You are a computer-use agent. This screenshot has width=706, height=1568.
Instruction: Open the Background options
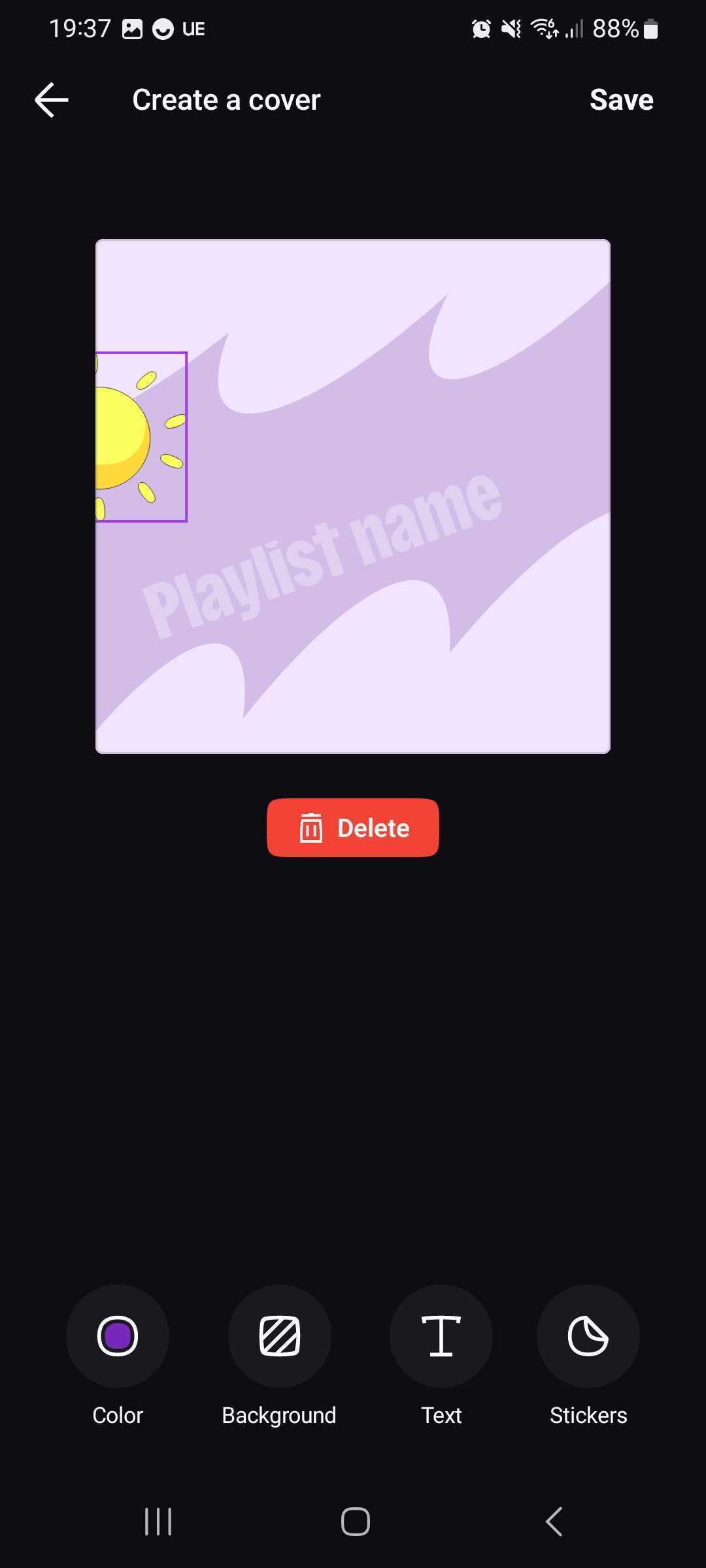[280, 1336]
